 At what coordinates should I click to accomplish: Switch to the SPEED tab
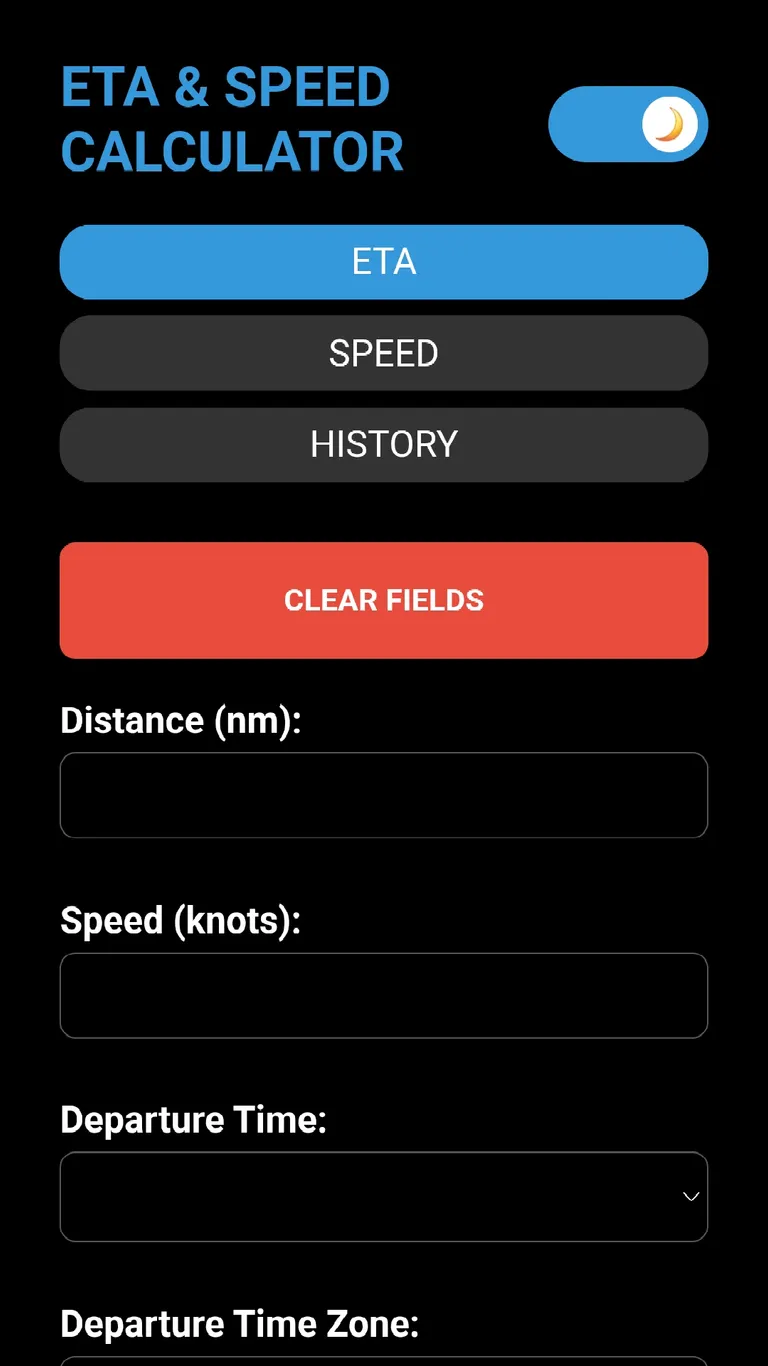click(x=384, y=353)
